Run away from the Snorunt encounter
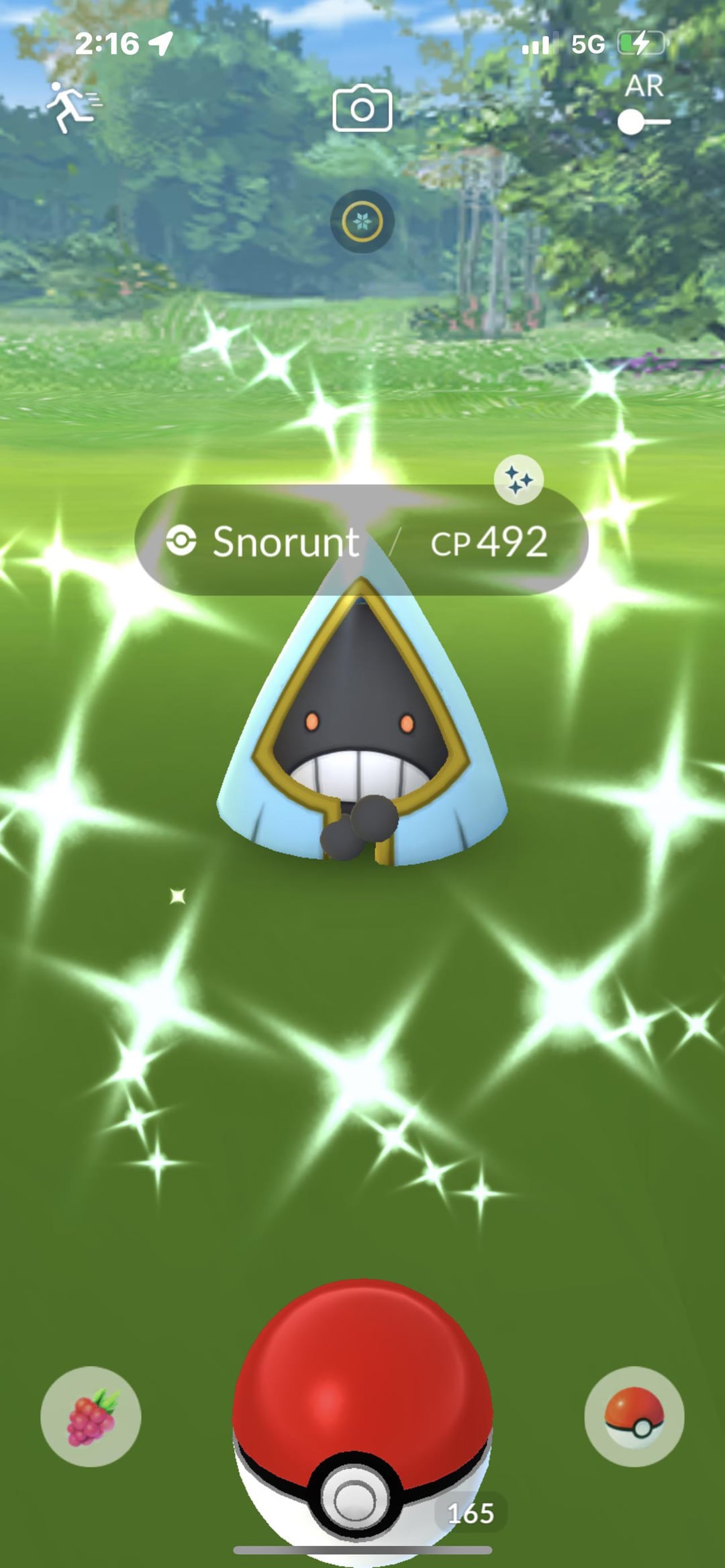 pos(72,107)
